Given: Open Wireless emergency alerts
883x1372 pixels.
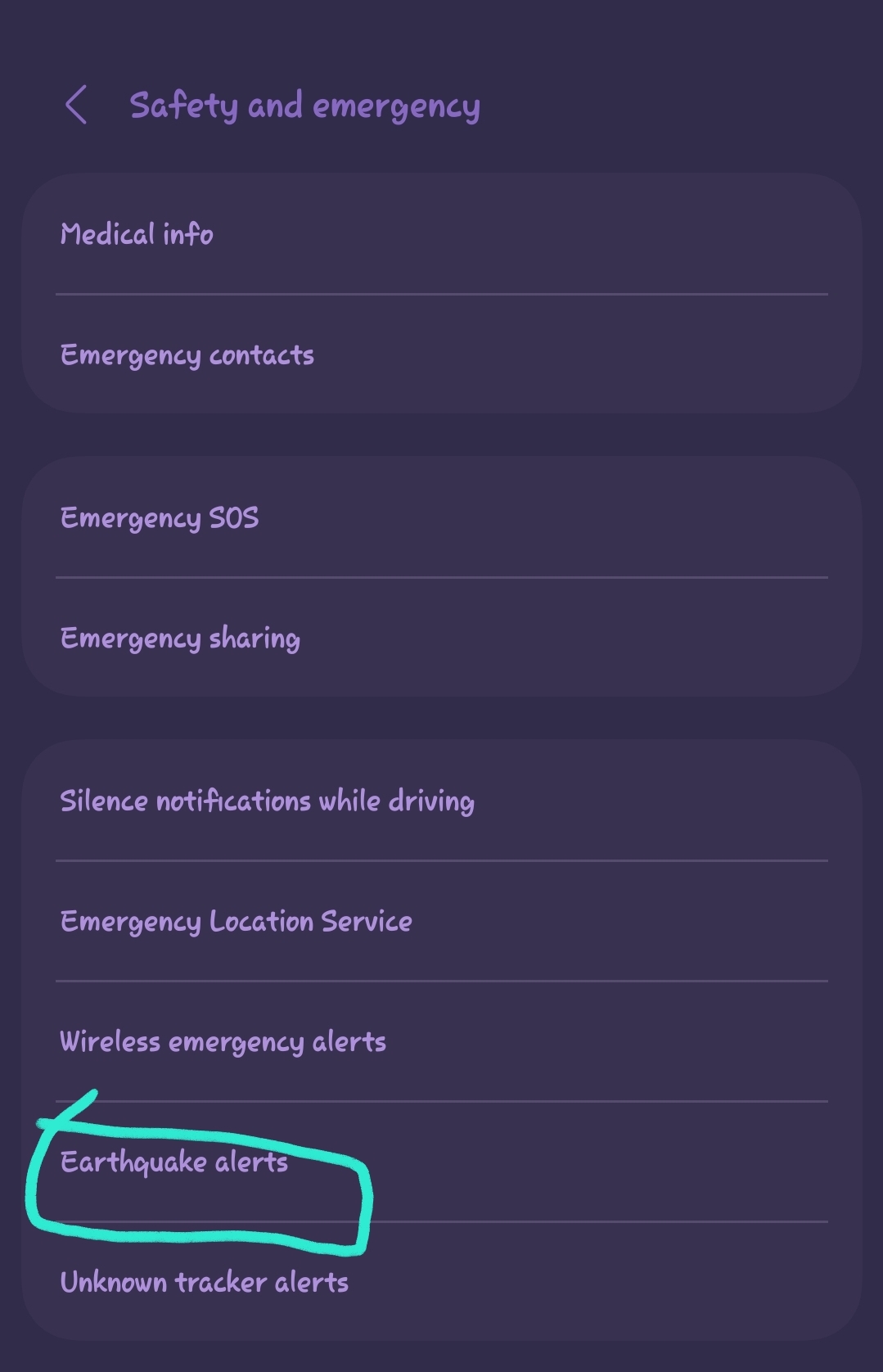Looking at the screenshot, I should 223,1042.
